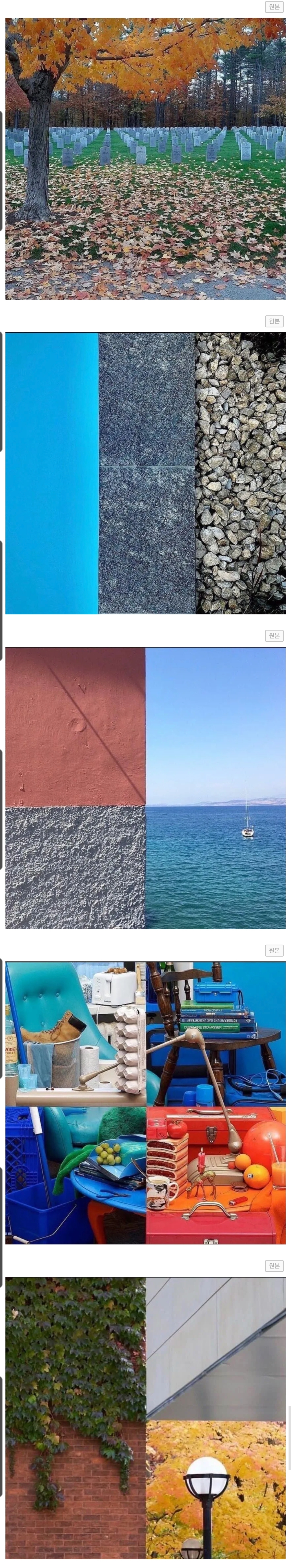291x1568 pixels.
Task: View the autumn cemetery image
Action: click(146, 158)
